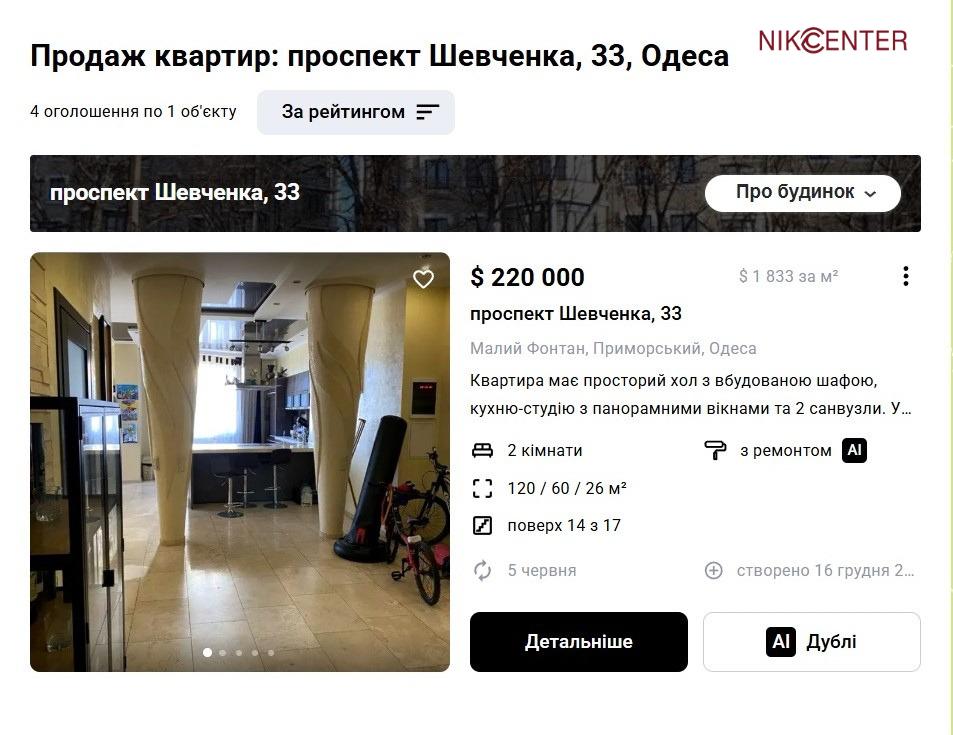Open the apartment photo for проспект Шевченка, 33
Image resolution: width=953 pixels, height=735 pixels.
coord(240,462)
